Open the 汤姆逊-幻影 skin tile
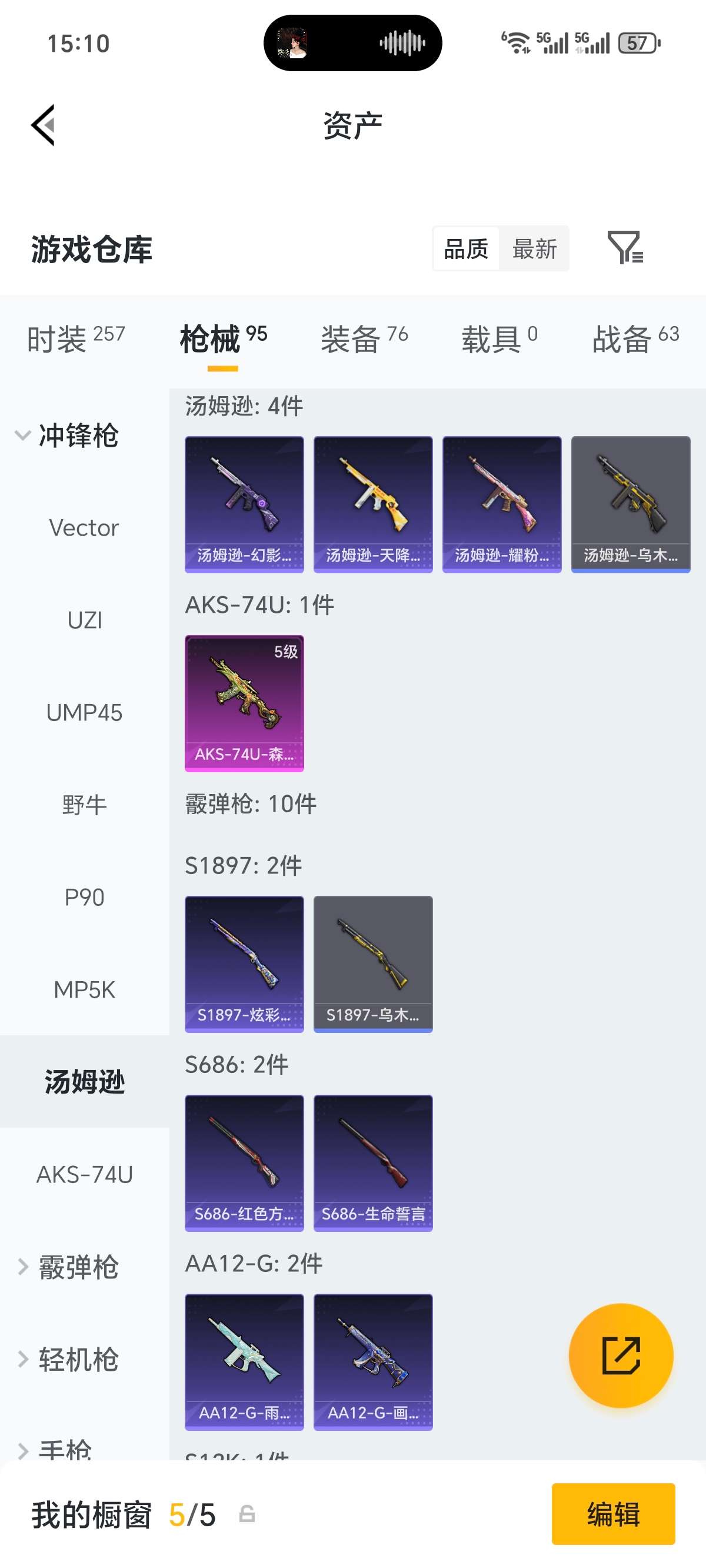 244,504
